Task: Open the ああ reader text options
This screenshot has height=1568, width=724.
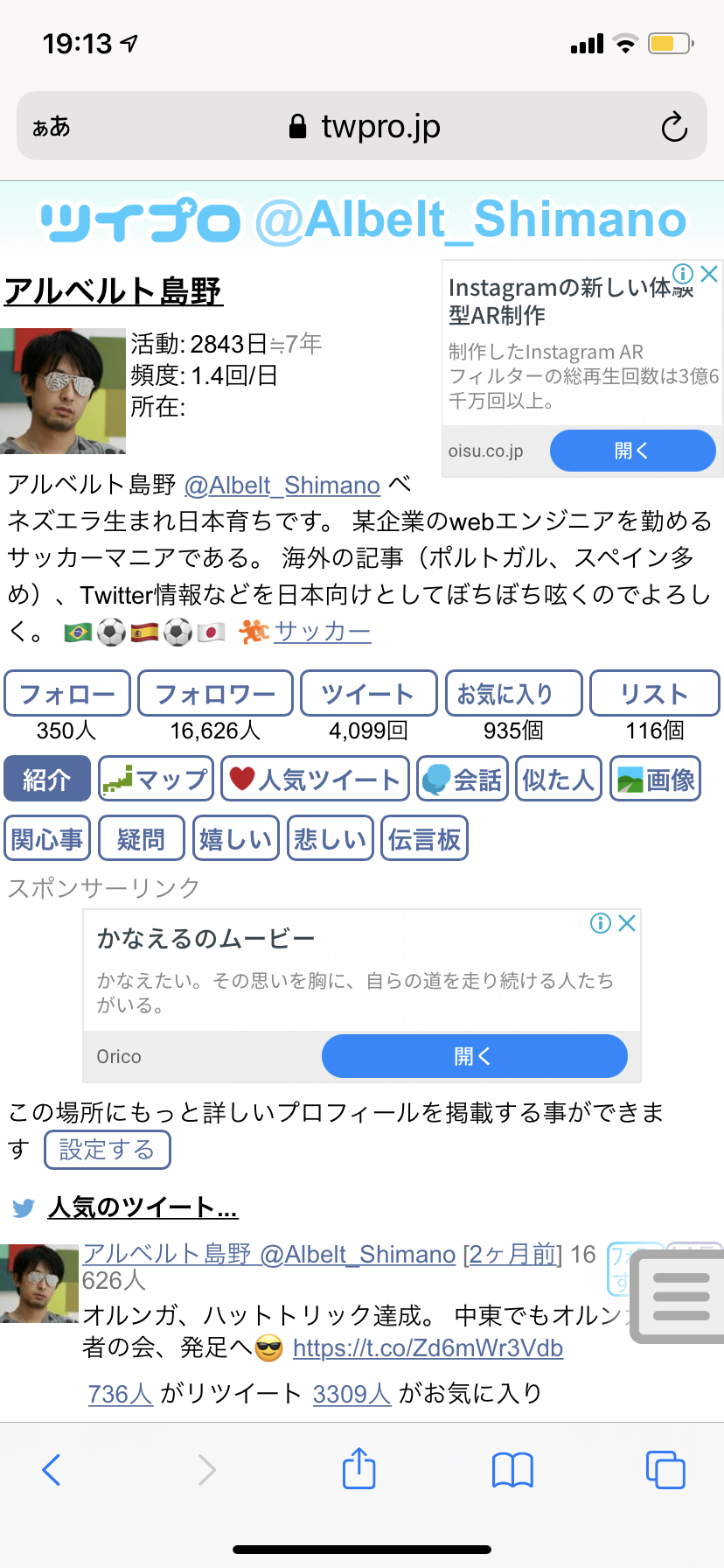Action: pyautogui.click(x=52, y=127)
